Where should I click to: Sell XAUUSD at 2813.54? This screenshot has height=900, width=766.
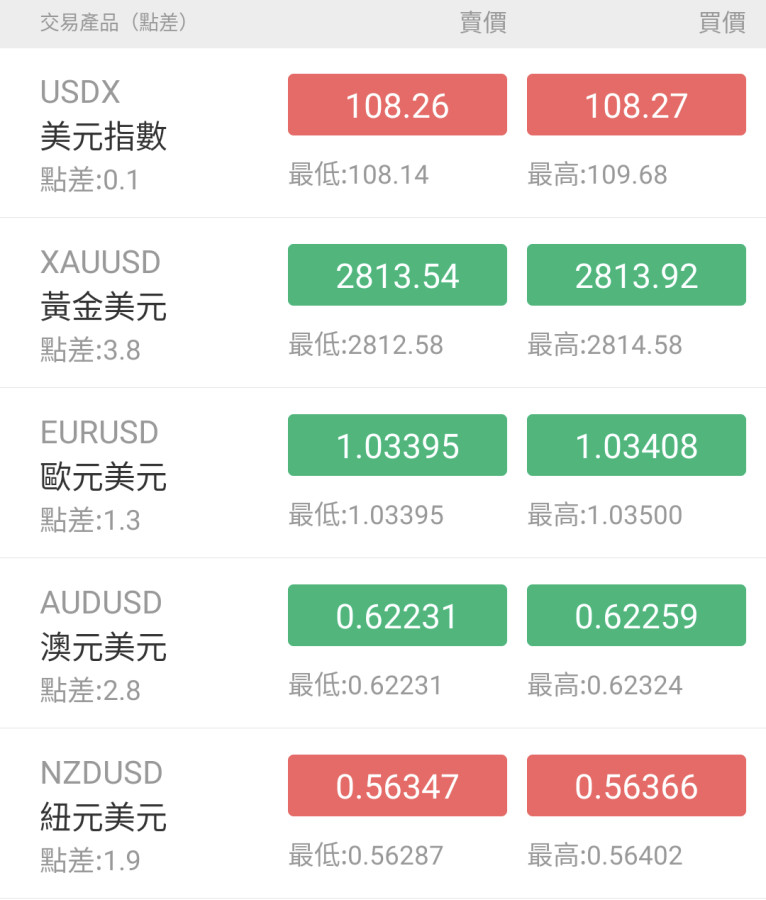click(x=397, y=275)
